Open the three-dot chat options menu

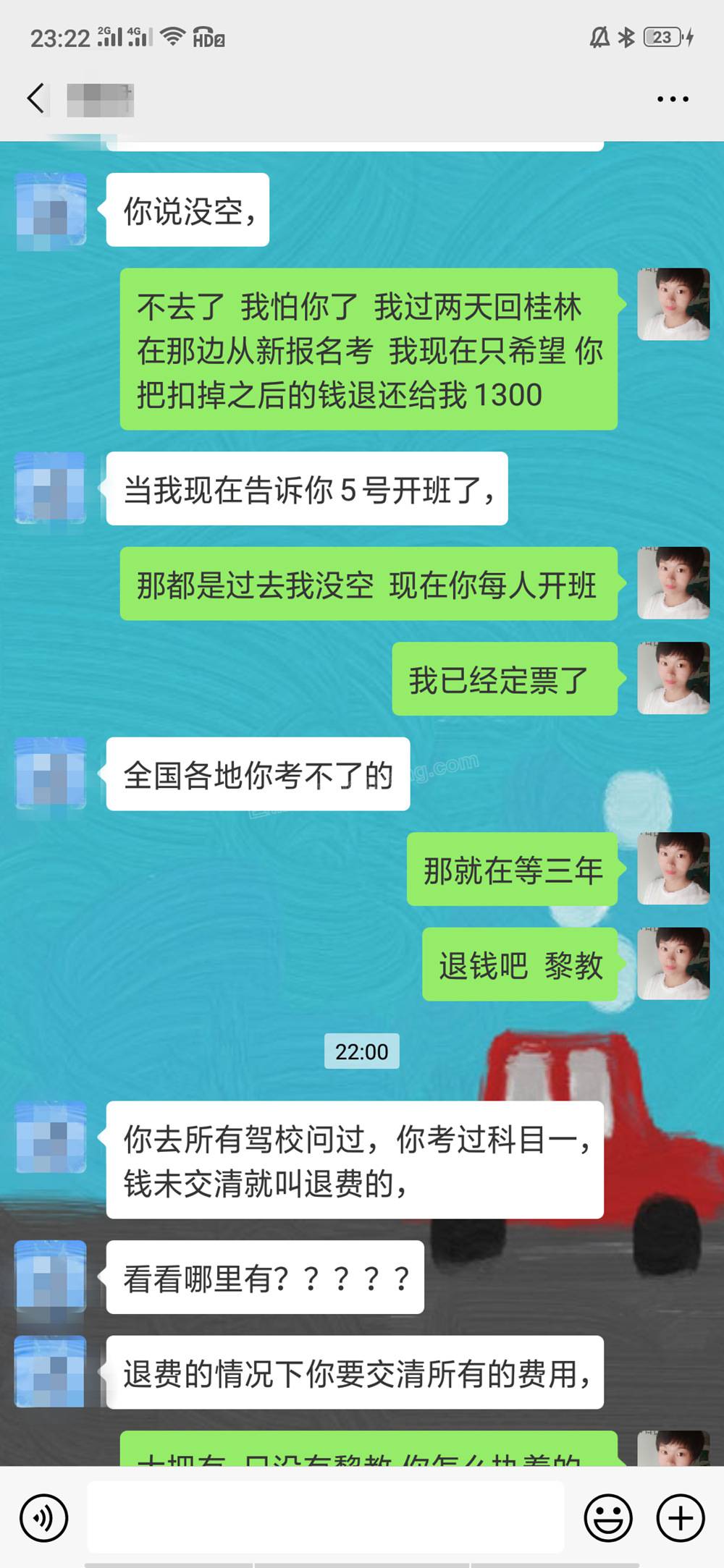(672, 99)
